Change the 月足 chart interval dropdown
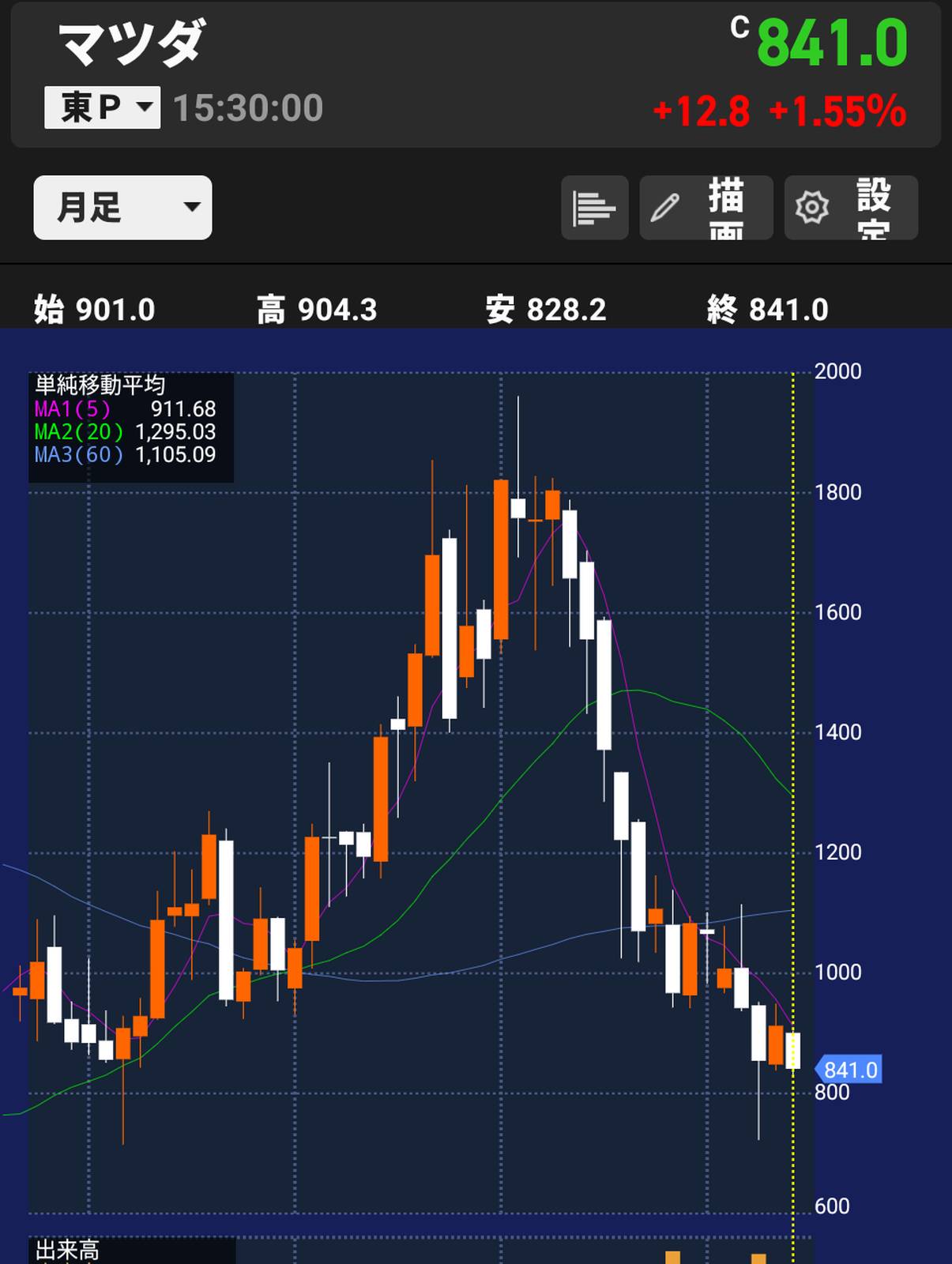Screen dimensions: 952x1264 click(x=122, y=208)
